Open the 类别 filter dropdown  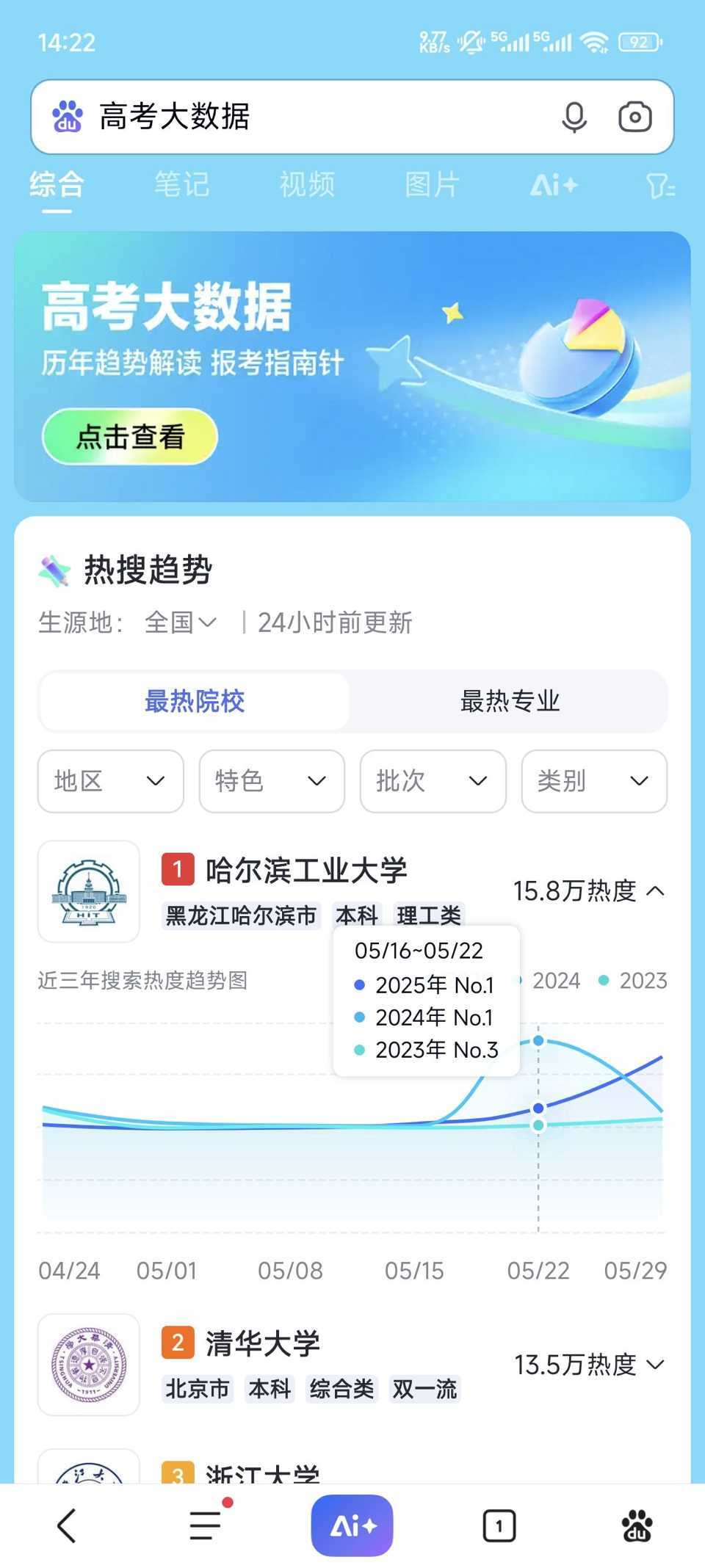593,781
